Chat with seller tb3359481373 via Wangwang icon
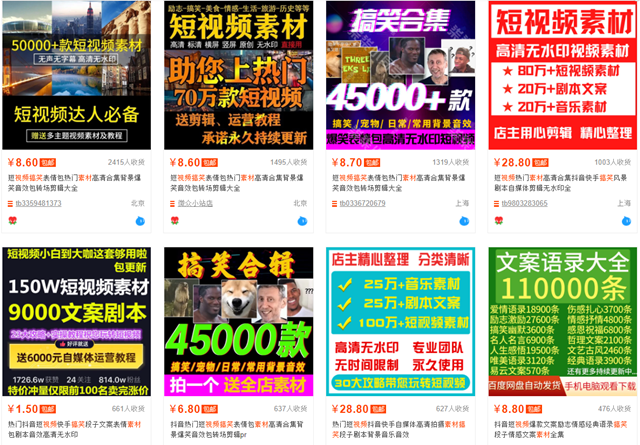The width and height of the screenshot is (640, 445). 140,221
